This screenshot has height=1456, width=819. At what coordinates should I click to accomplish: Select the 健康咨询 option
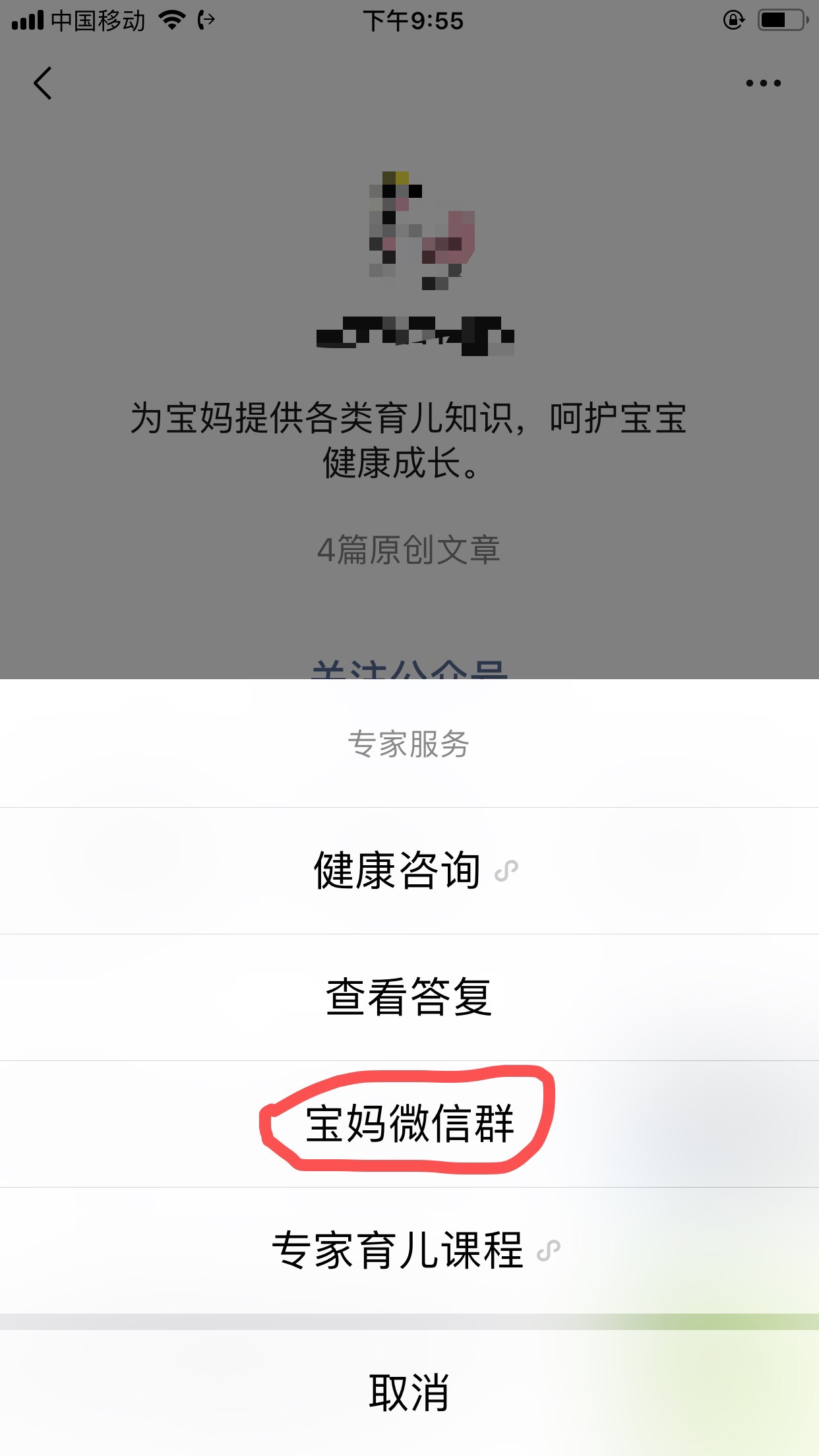(x=409, y=870)
